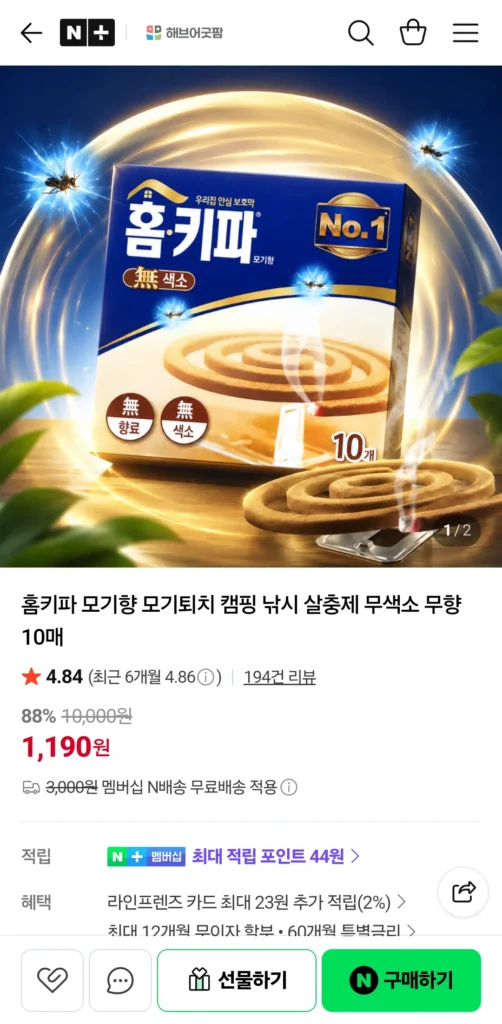Image resolution: width=502 pixels, height=1024 pixels.
Task: Show info for 최근 6개월 rating
Action: [x=206, y=677]
